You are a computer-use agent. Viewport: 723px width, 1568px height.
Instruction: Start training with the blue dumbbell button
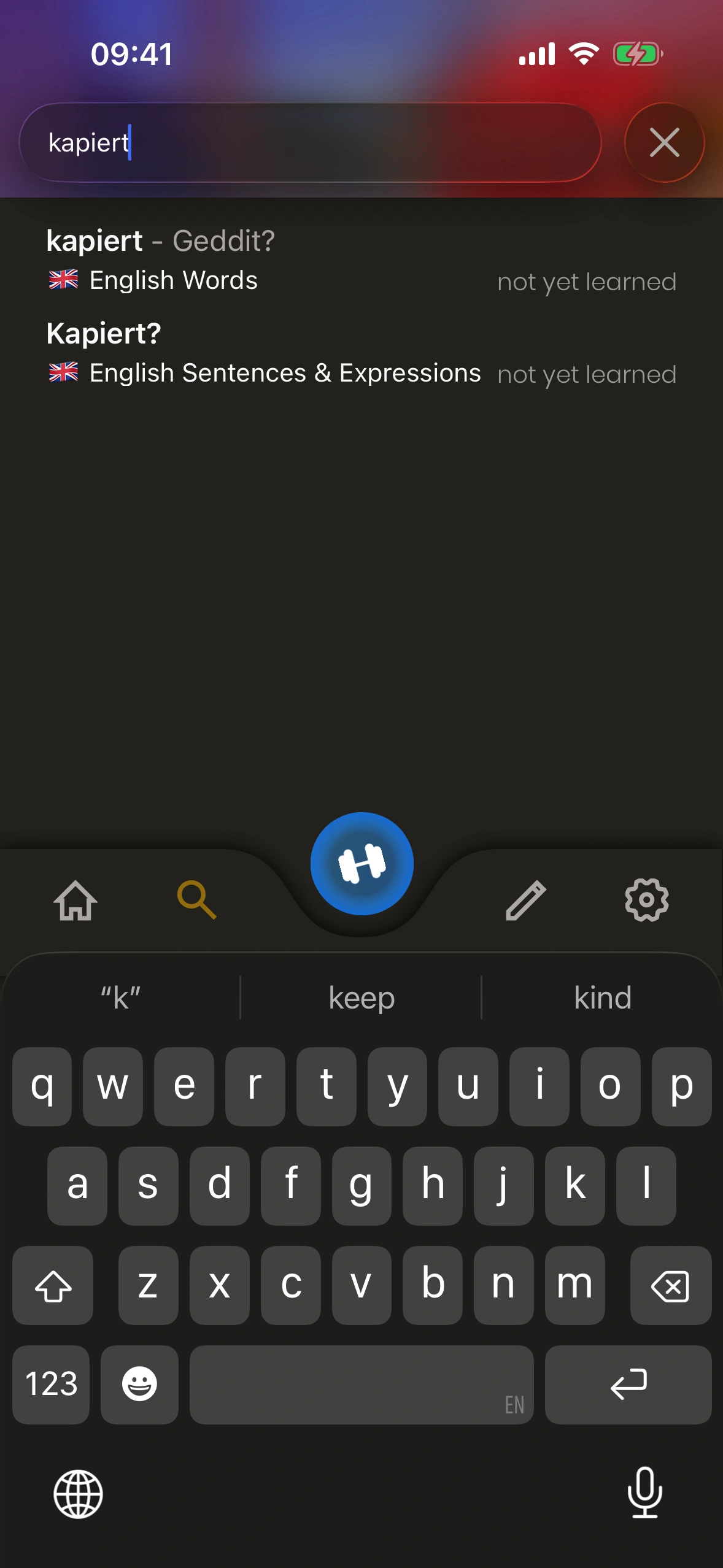tap(362, 864)
